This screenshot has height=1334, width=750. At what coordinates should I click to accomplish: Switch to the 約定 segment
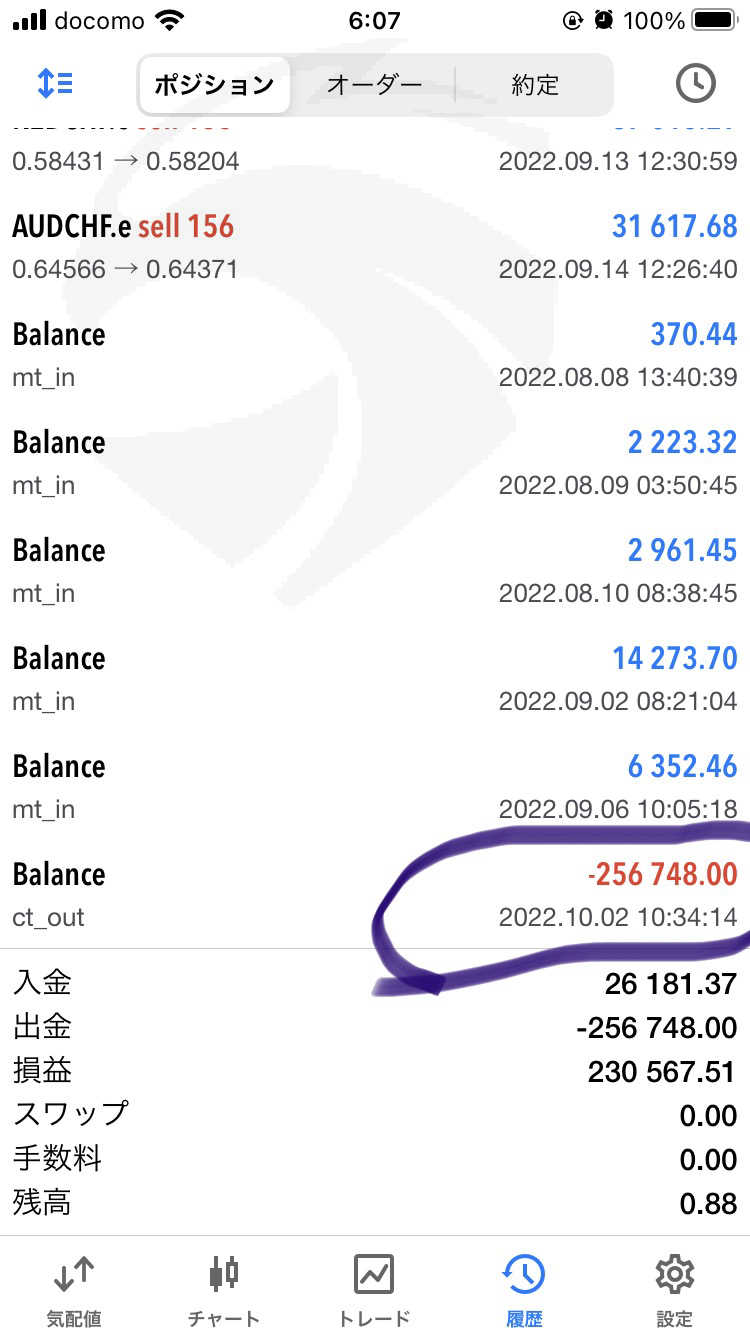[535, 85]
